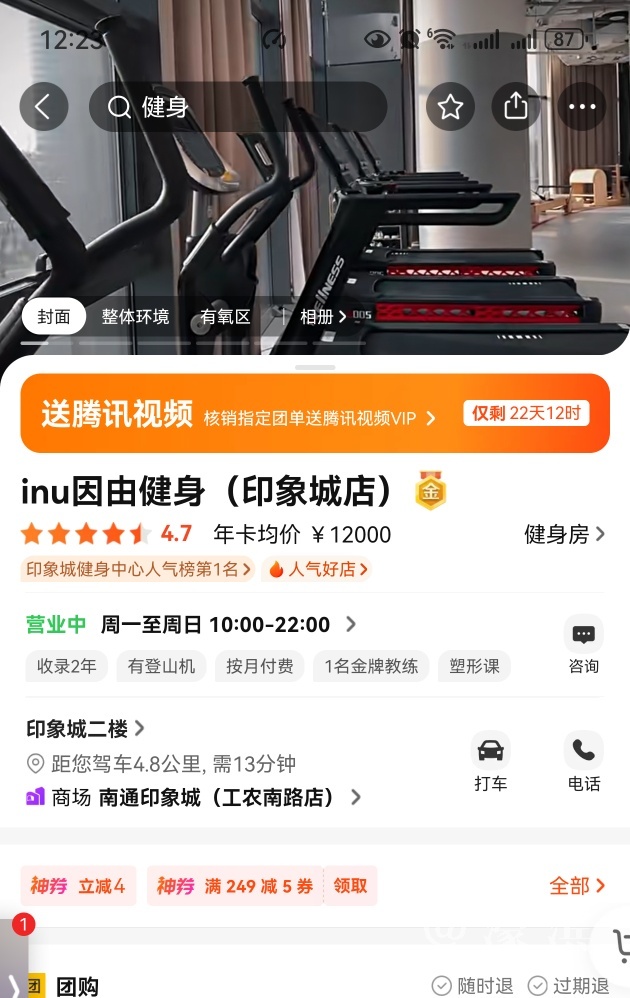Open 咨询 chat with the store
630x998 pixels.
click(583, 646)
